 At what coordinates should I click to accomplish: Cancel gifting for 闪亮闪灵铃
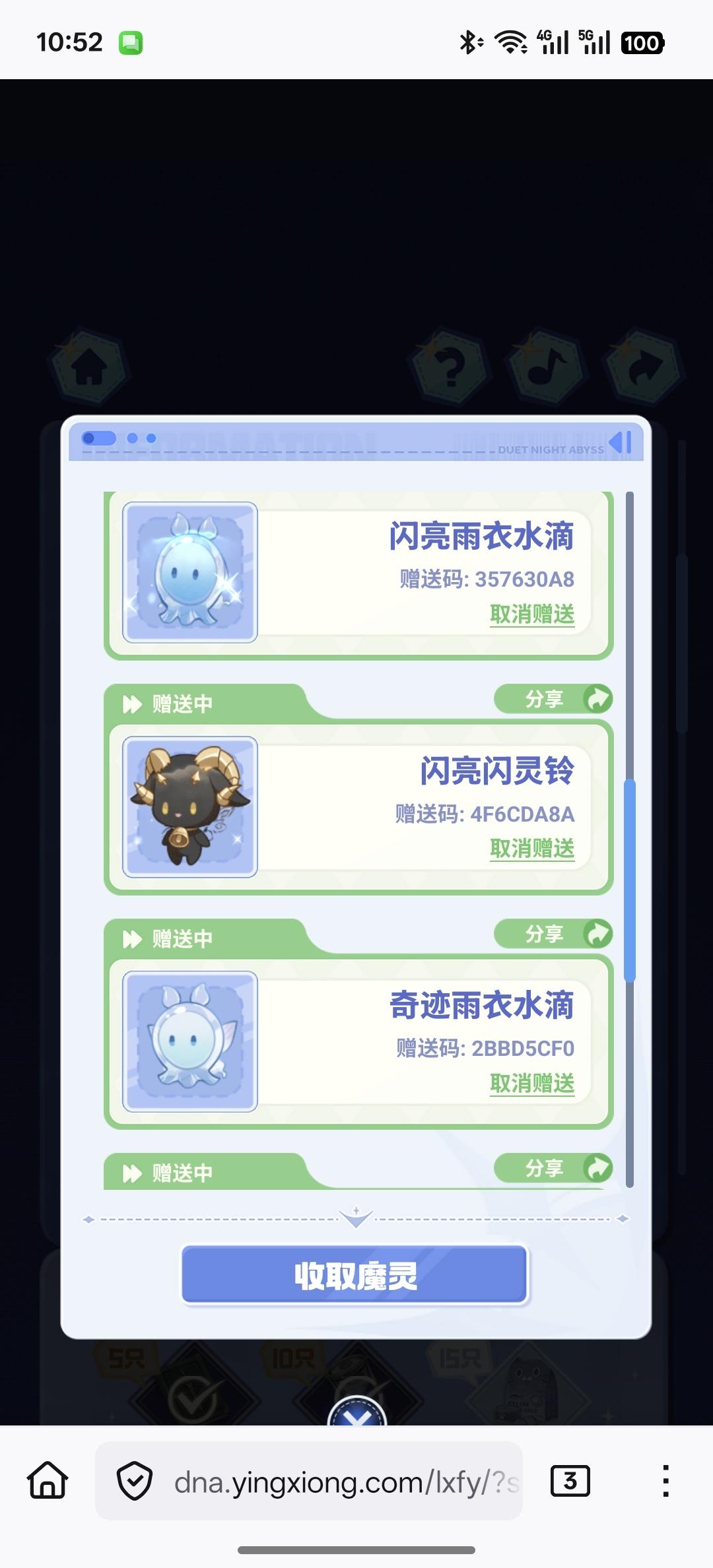[531, 849]
